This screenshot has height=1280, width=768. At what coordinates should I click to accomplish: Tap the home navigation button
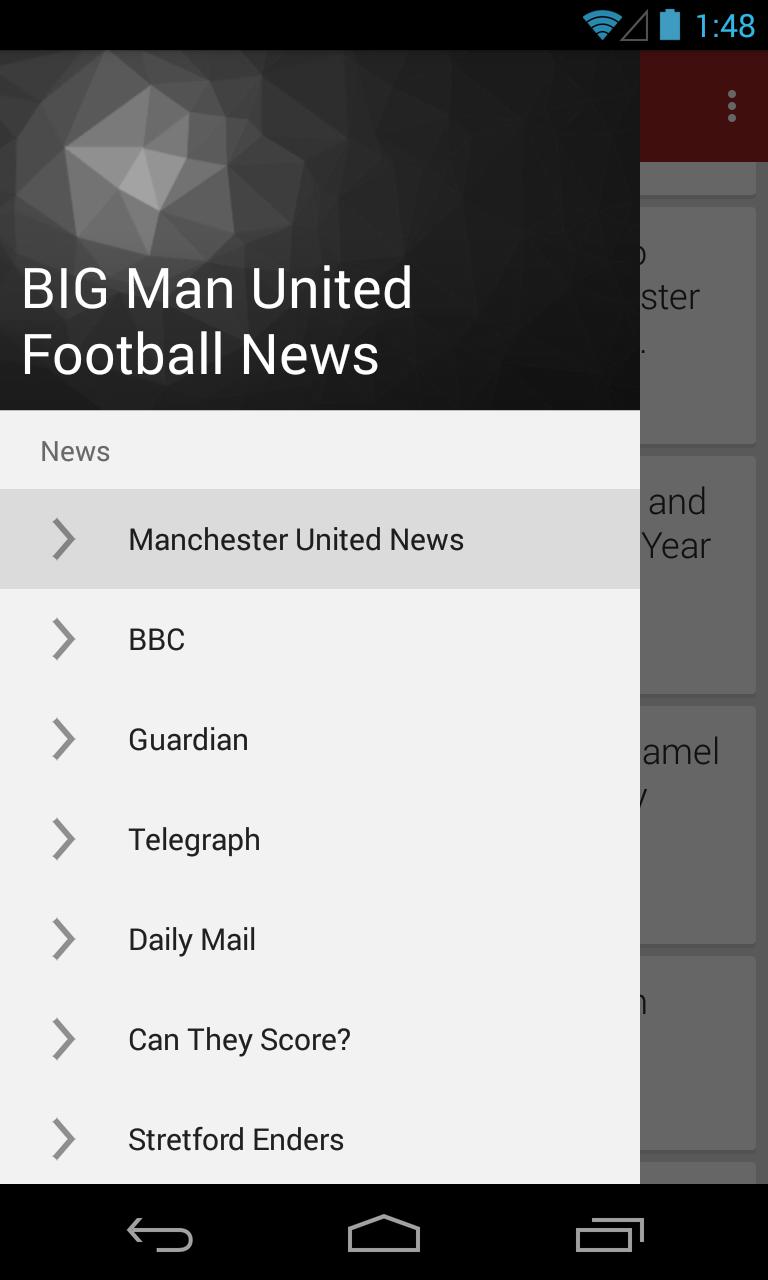click(384, 1235)
